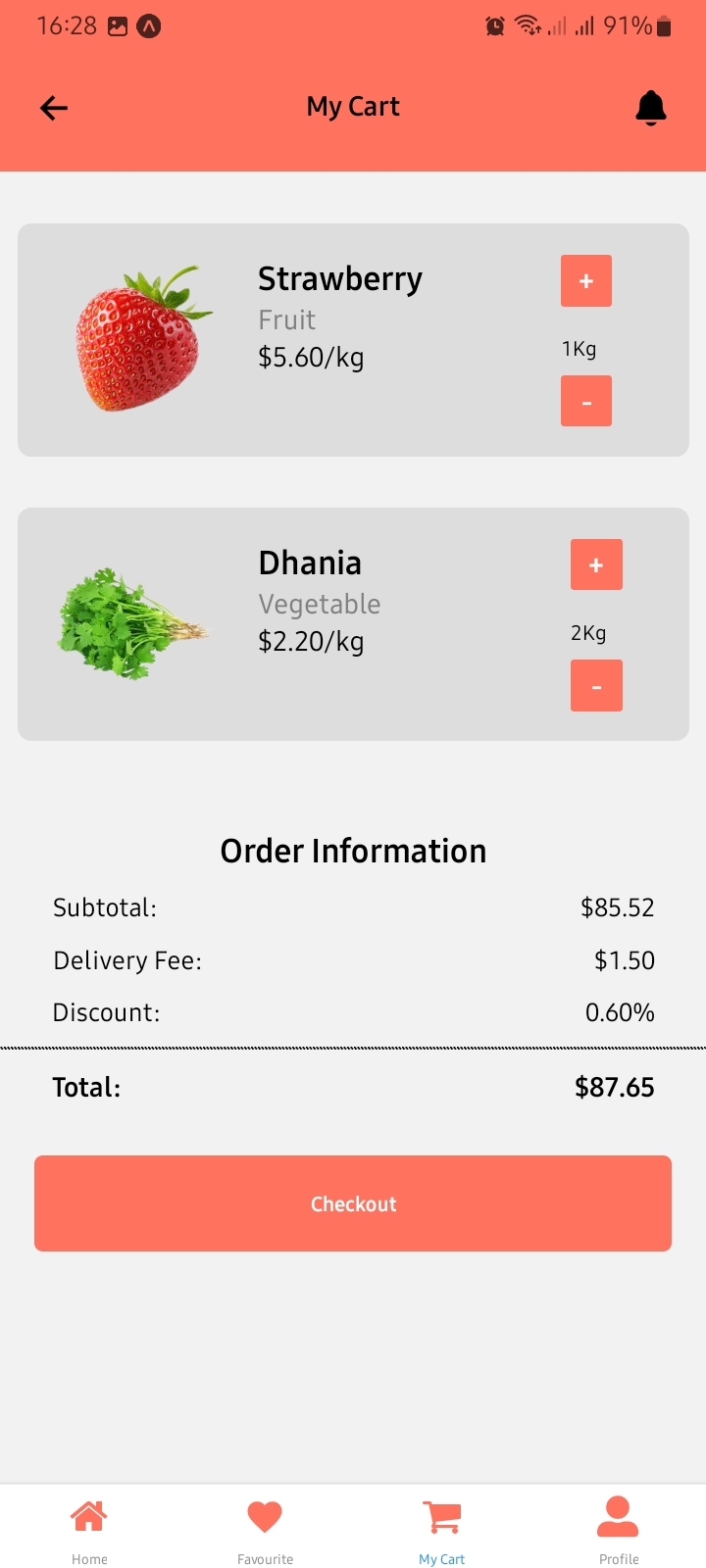This screenshot has width=706, height=1568.
Task: Open the Profile icon in bottom navigation
Action: tap(618, 1514)
